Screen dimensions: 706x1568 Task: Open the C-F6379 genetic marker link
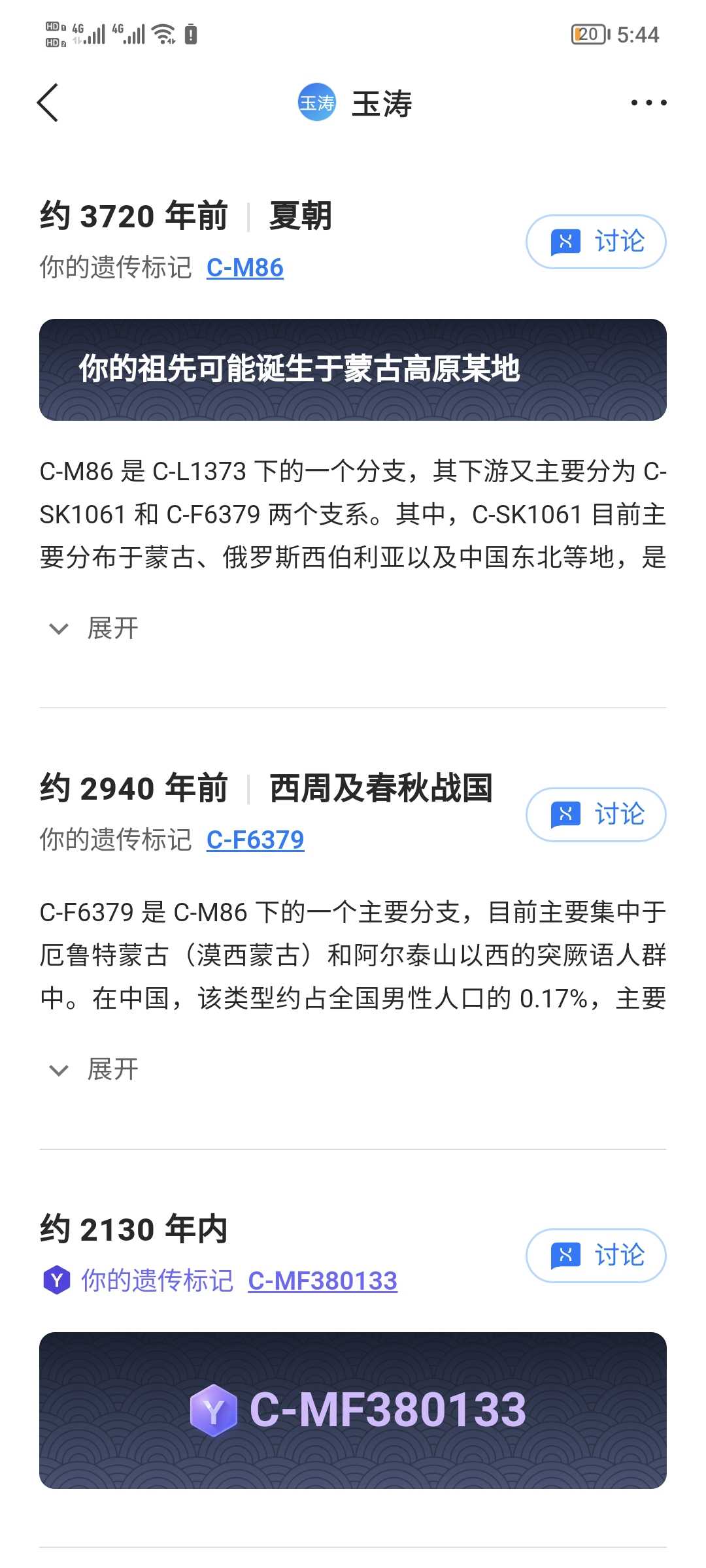256,840
